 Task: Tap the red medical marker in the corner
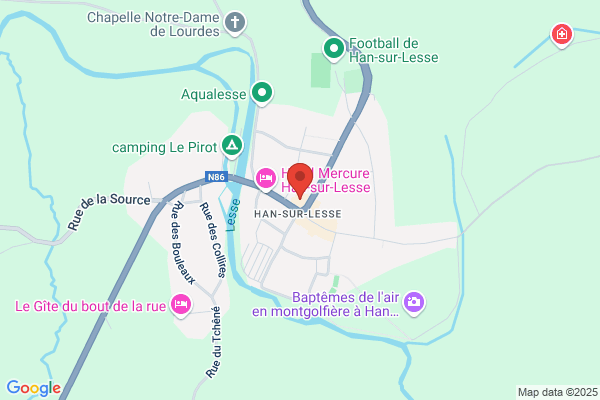click(x=562, y=36)
